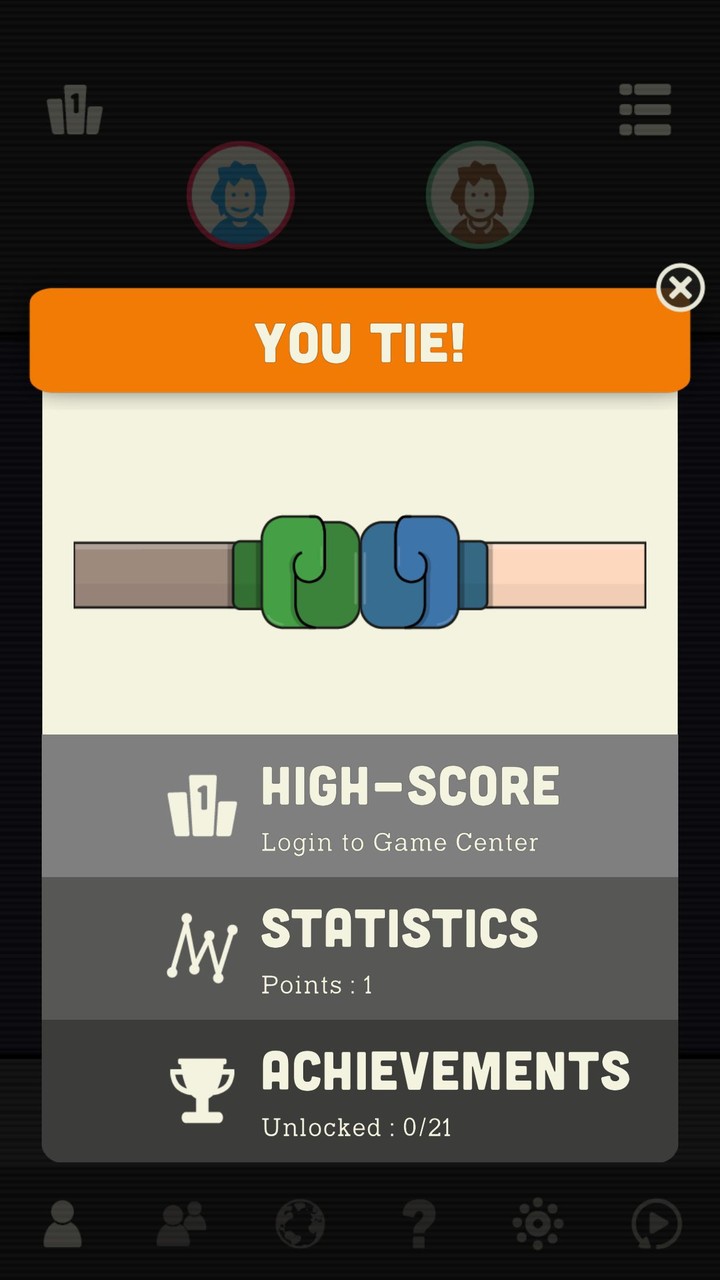Open the High-Score row
This screenshot has height=1280, width=720.
[x=409, y=785]
